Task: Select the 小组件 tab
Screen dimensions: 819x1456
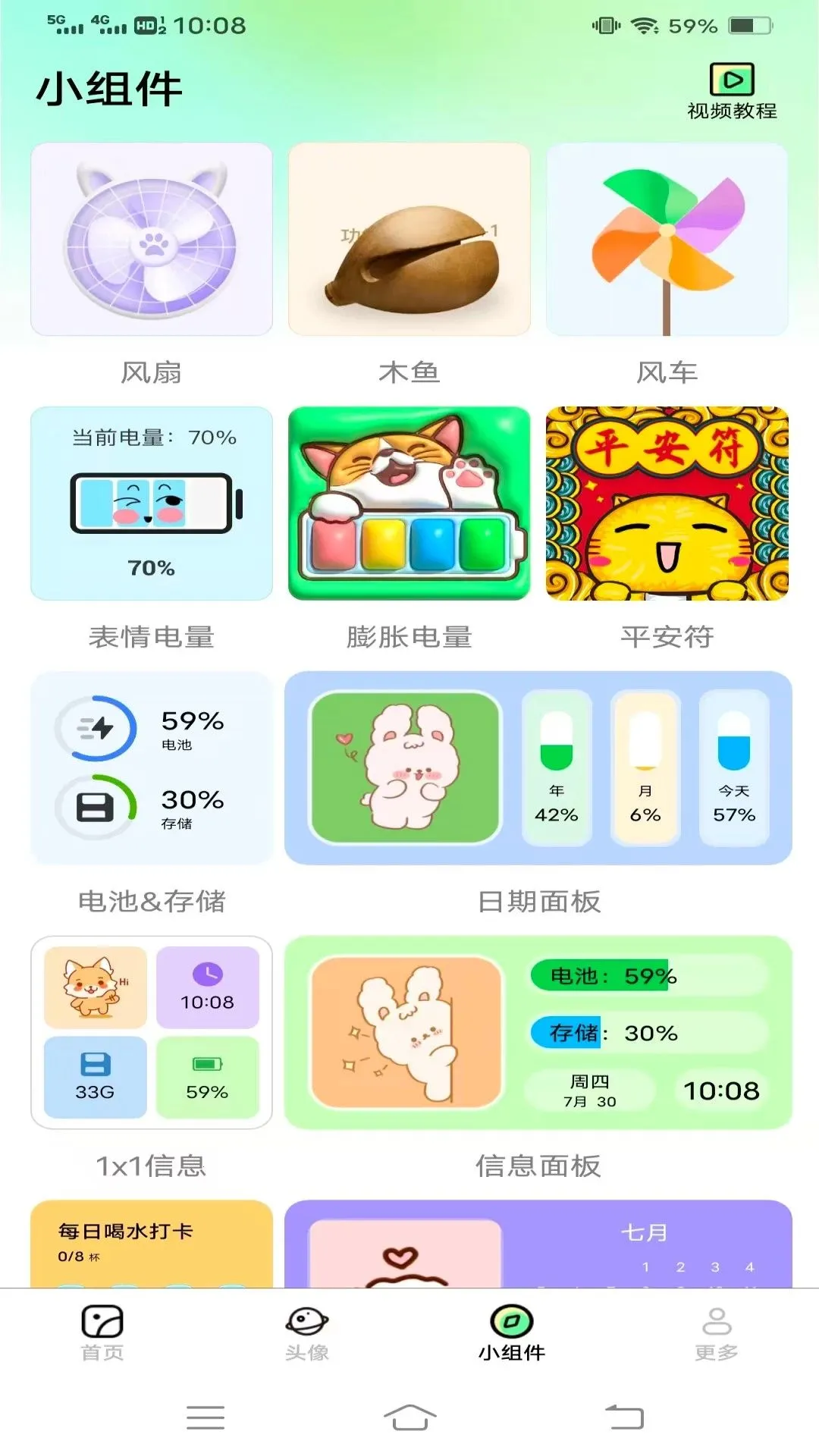Action: click(x=512, y=1333)
